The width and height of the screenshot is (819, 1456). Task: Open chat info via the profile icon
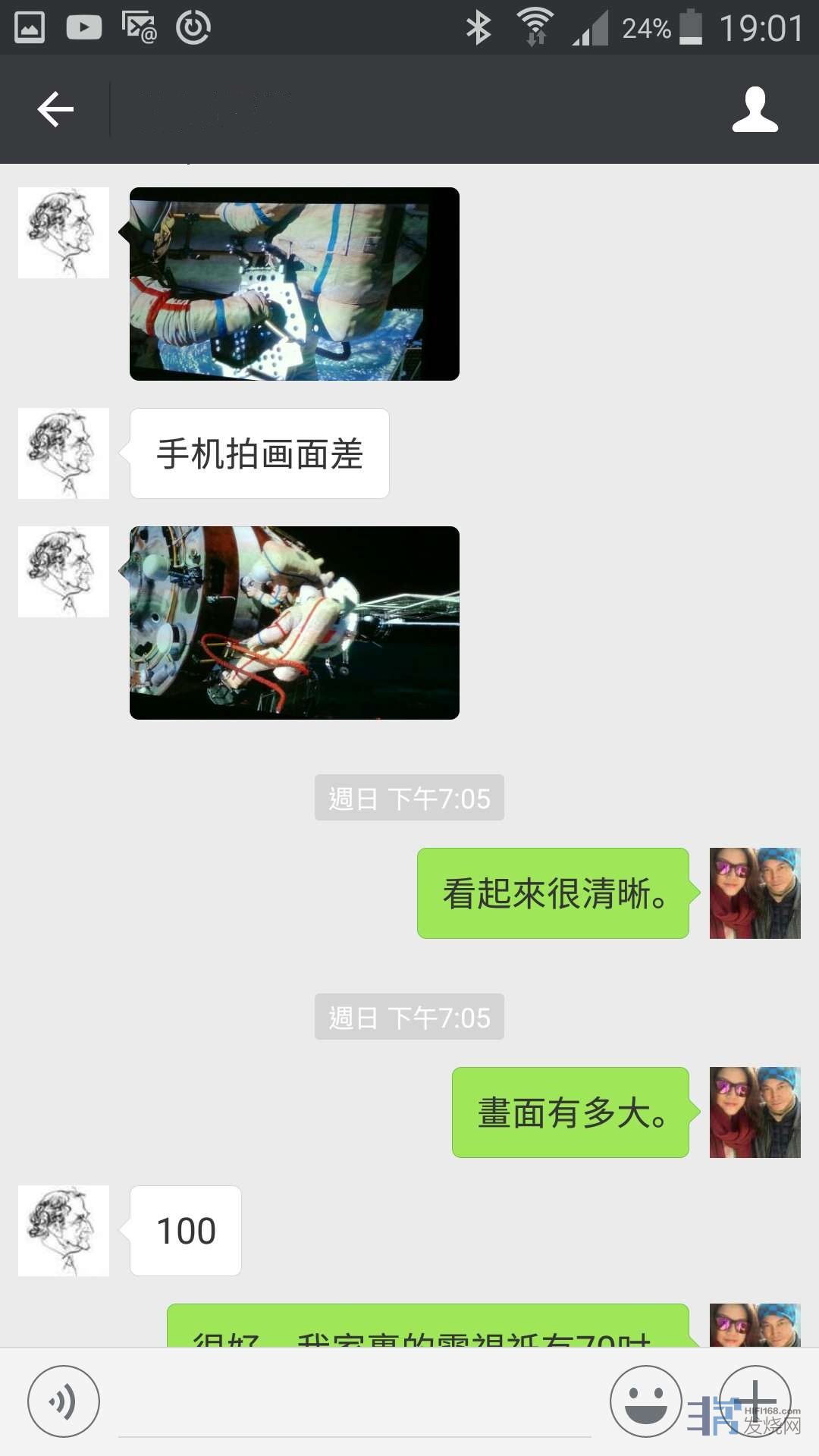[x=755, y=109]
